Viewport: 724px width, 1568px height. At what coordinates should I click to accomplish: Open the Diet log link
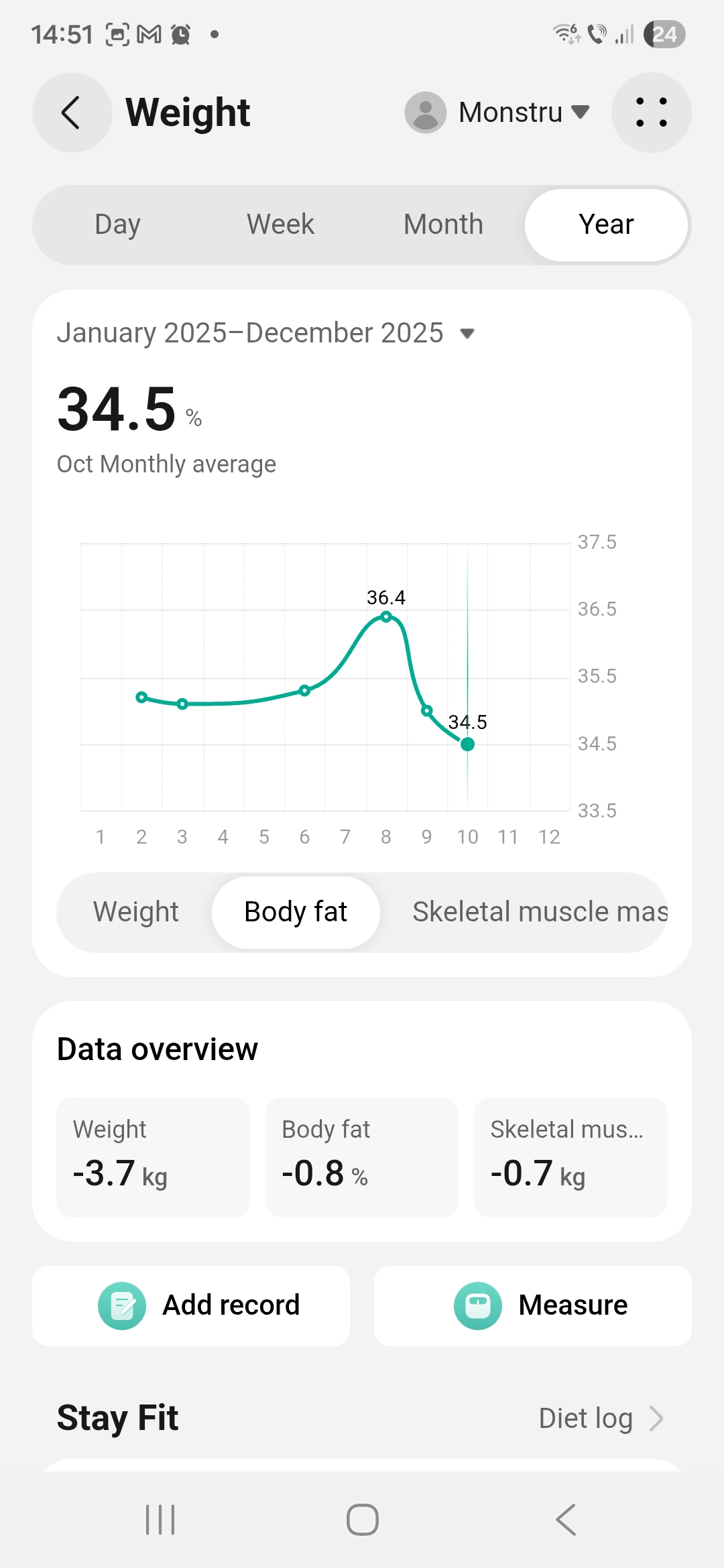click(x=600, y=1419)
